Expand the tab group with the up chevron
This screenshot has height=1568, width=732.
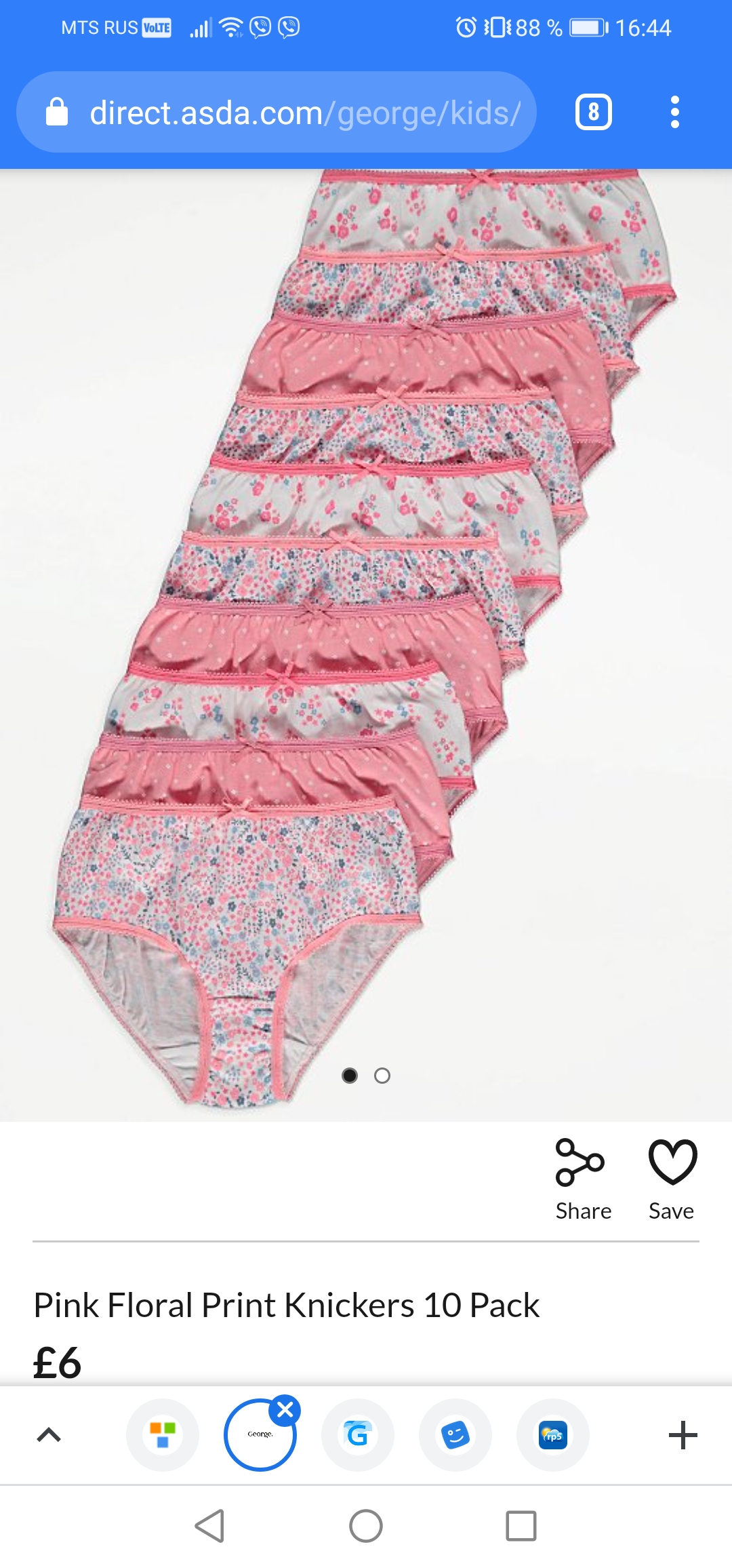click(49, 1434)
